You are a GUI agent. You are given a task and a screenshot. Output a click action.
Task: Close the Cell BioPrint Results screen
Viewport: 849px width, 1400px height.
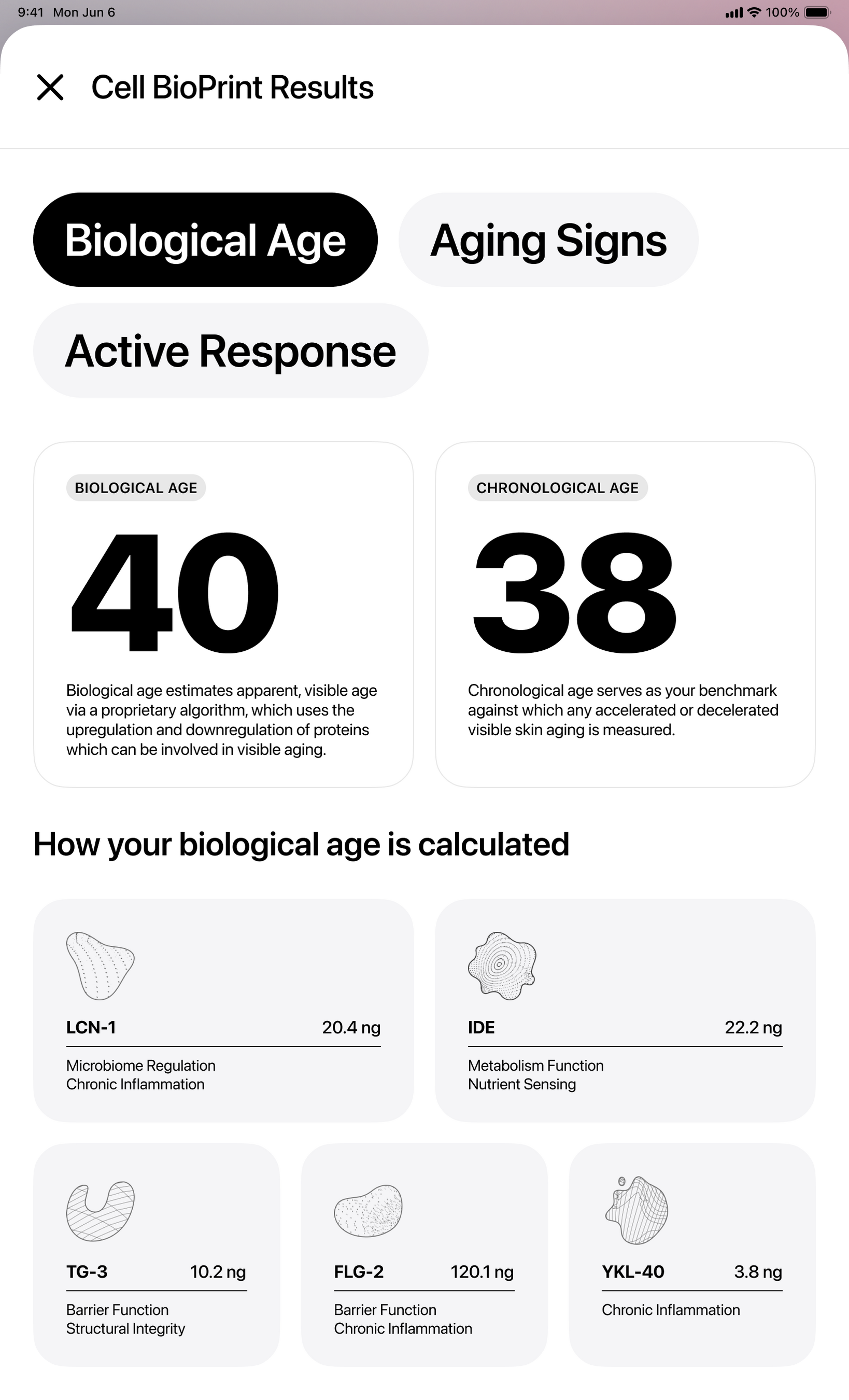click(x=50, y=88)
